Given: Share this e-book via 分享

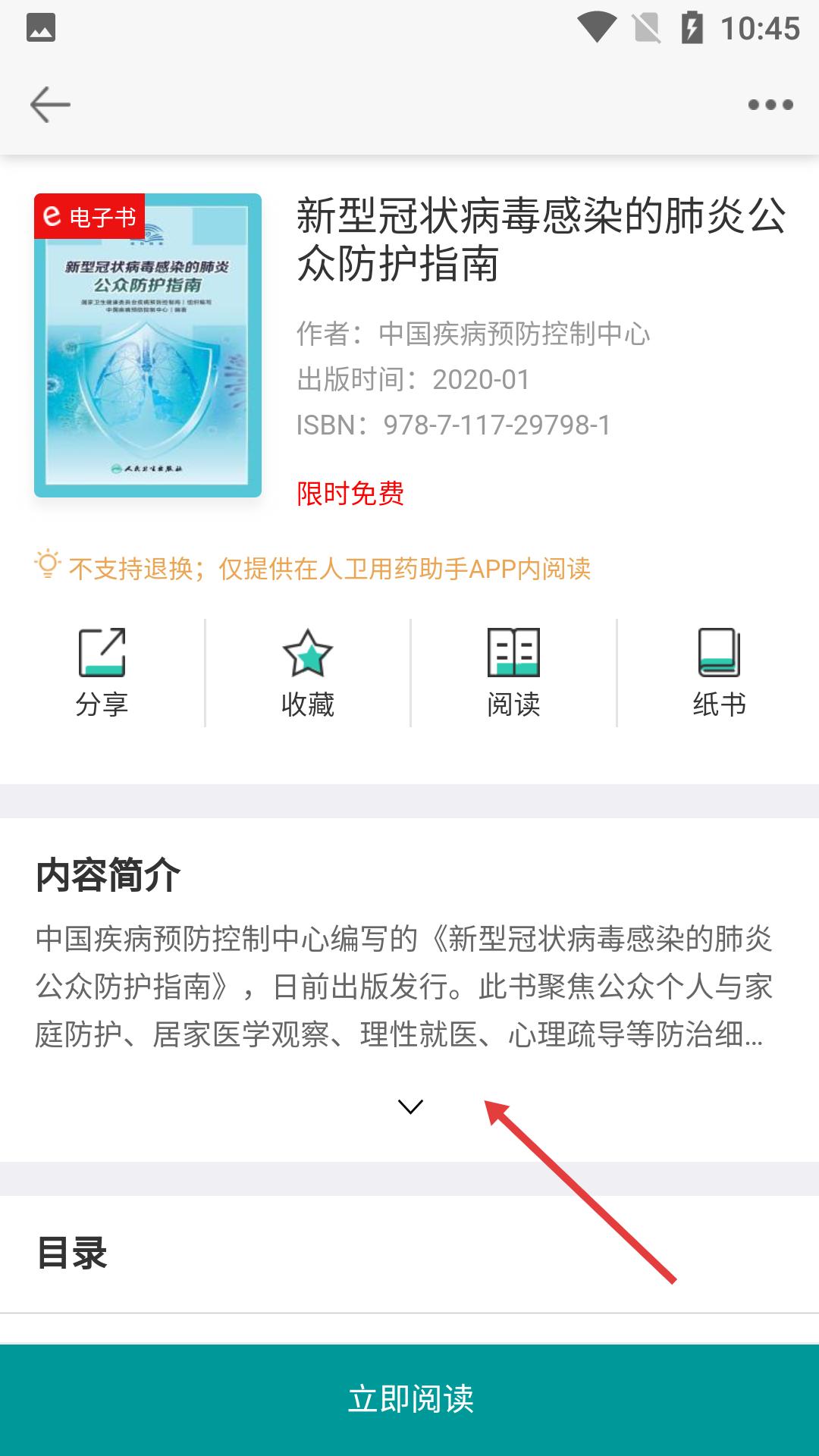Looking at the screenshot, I should [x=102, y=673].
